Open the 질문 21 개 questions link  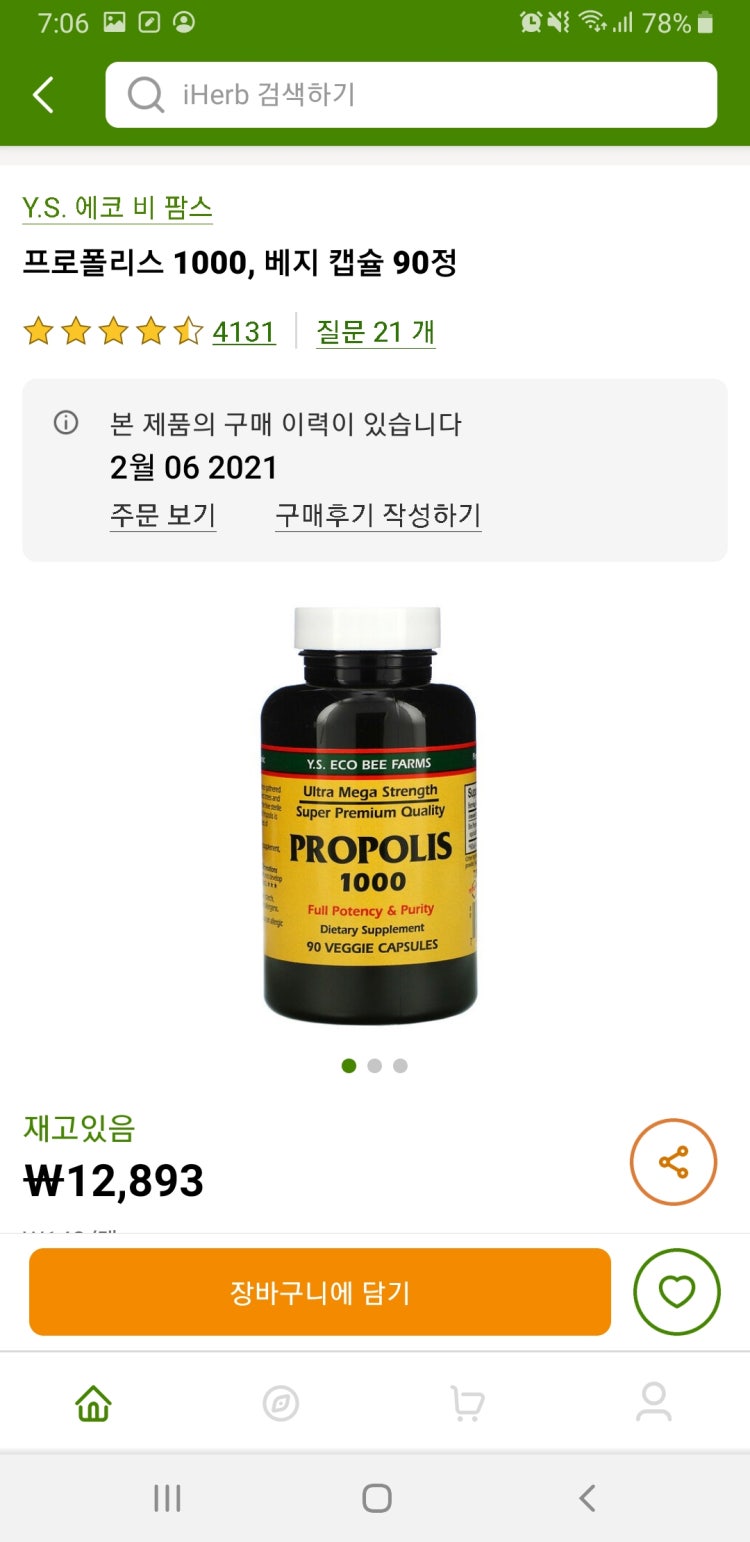click(x=375, y=331)
